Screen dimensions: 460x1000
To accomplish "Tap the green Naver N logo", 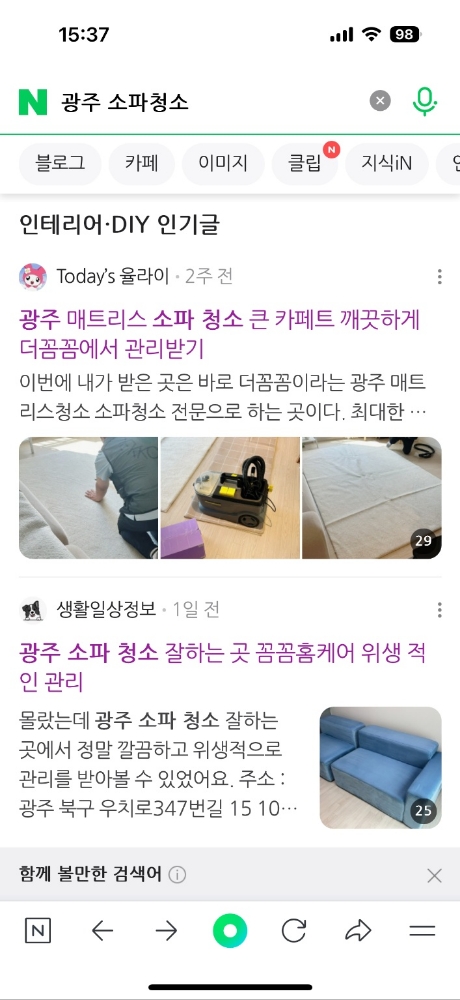I will (33, 101).
